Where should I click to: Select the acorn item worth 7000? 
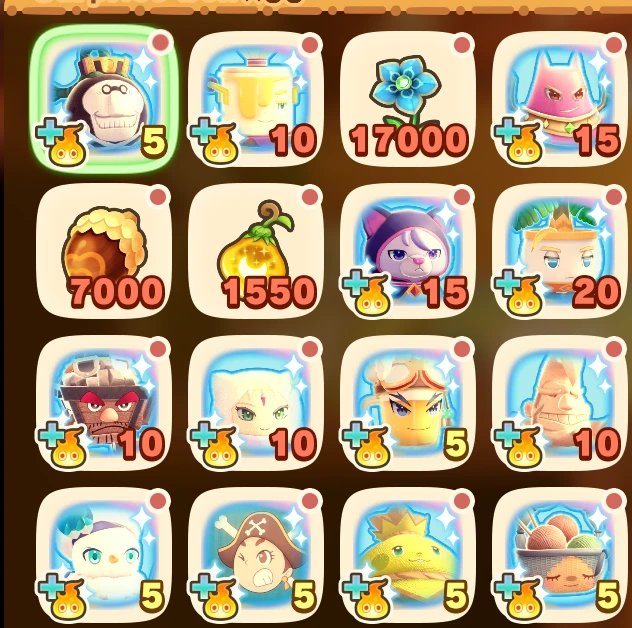tap(104, 250)
